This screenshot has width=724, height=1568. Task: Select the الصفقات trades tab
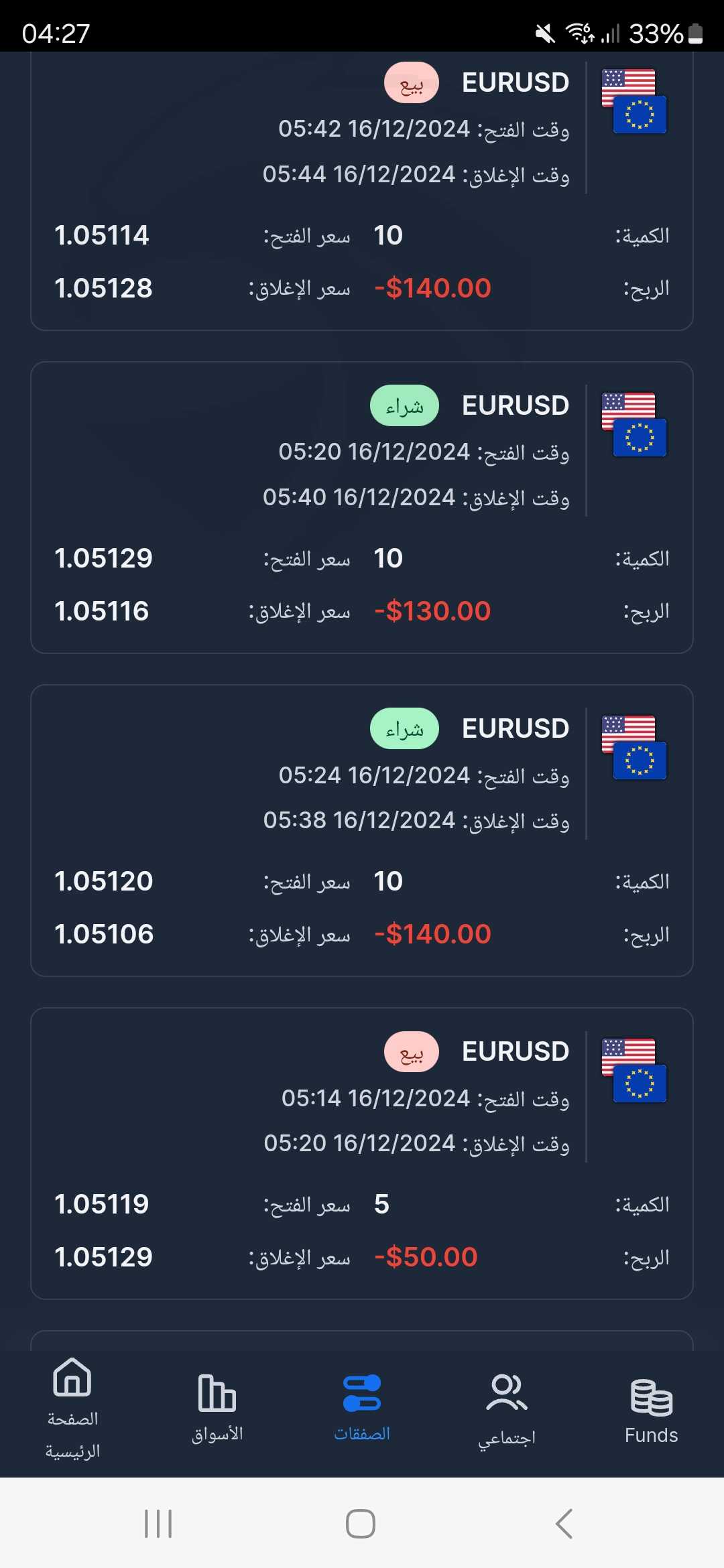[x=362, y=1409]
